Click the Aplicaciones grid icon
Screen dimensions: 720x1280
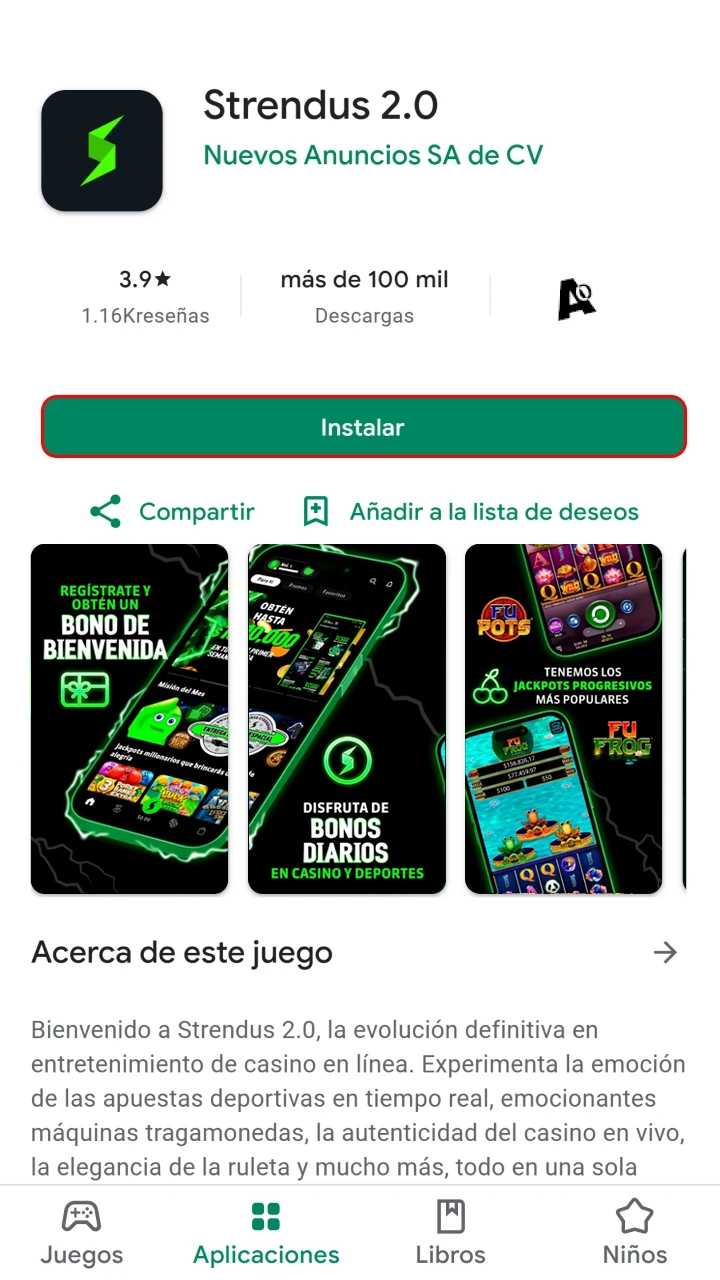pos(266,1215)
